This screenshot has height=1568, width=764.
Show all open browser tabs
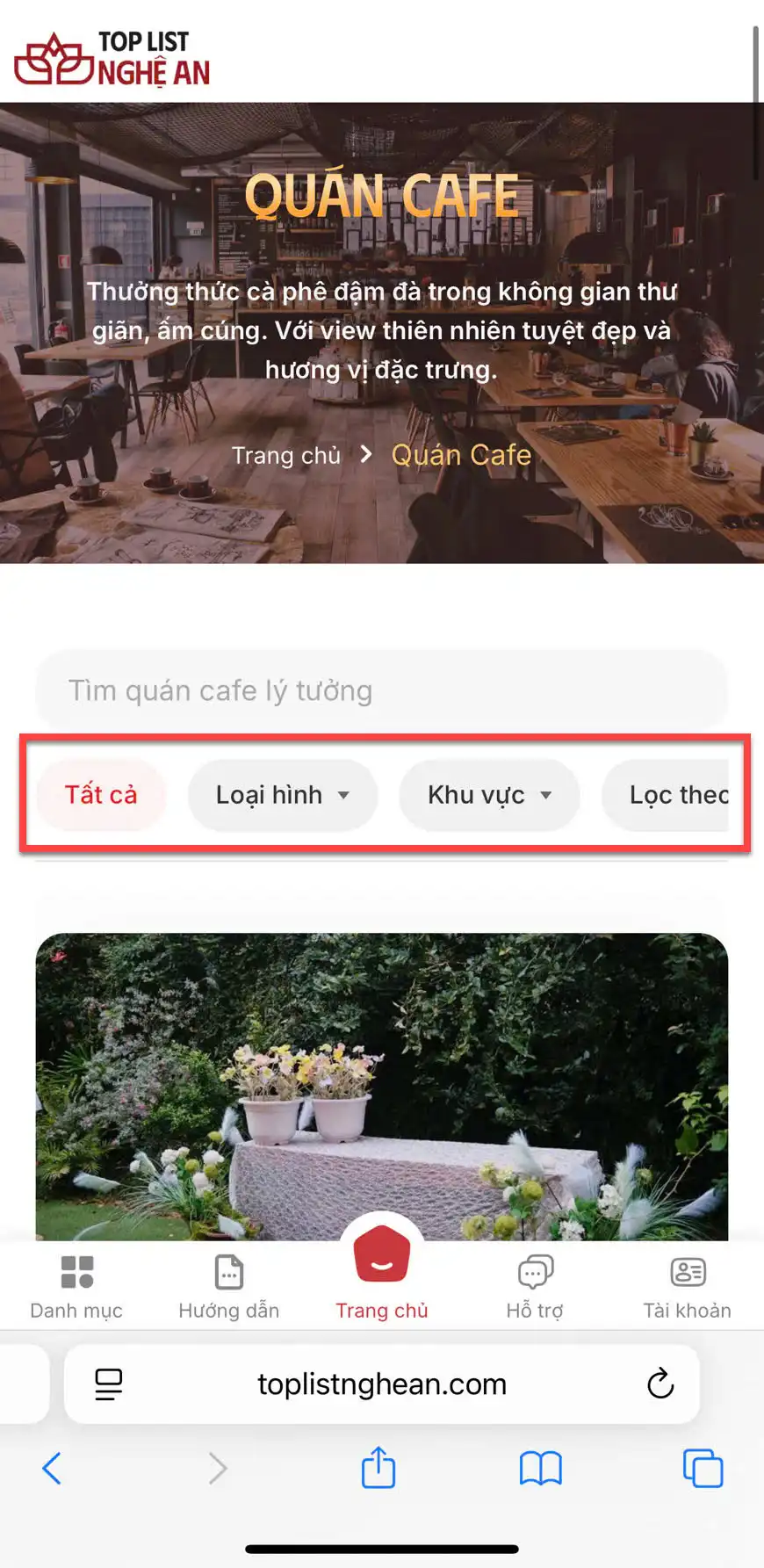click(703, 1468)
